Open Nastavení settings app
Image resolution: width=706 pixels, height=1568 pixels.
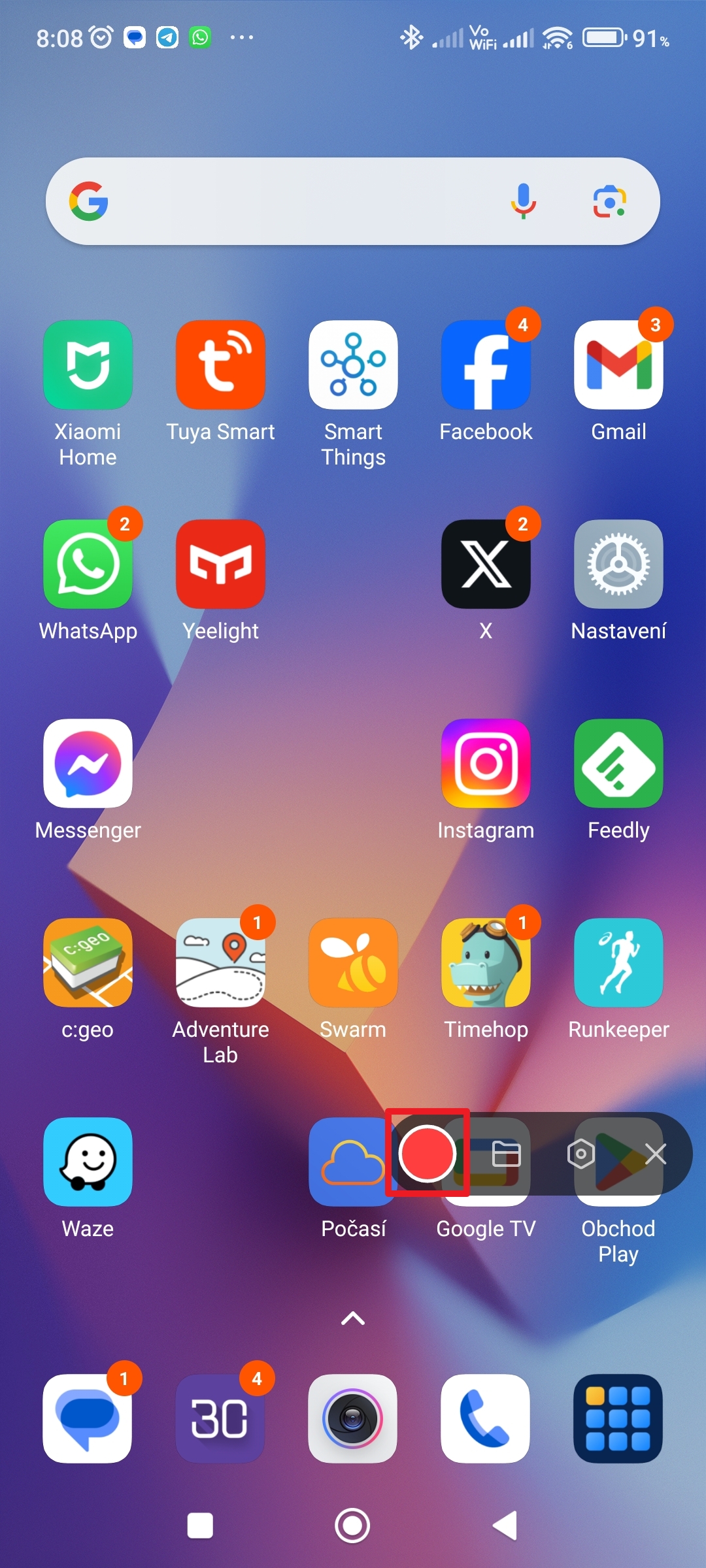pyautogui.click(x=618, y=564)
